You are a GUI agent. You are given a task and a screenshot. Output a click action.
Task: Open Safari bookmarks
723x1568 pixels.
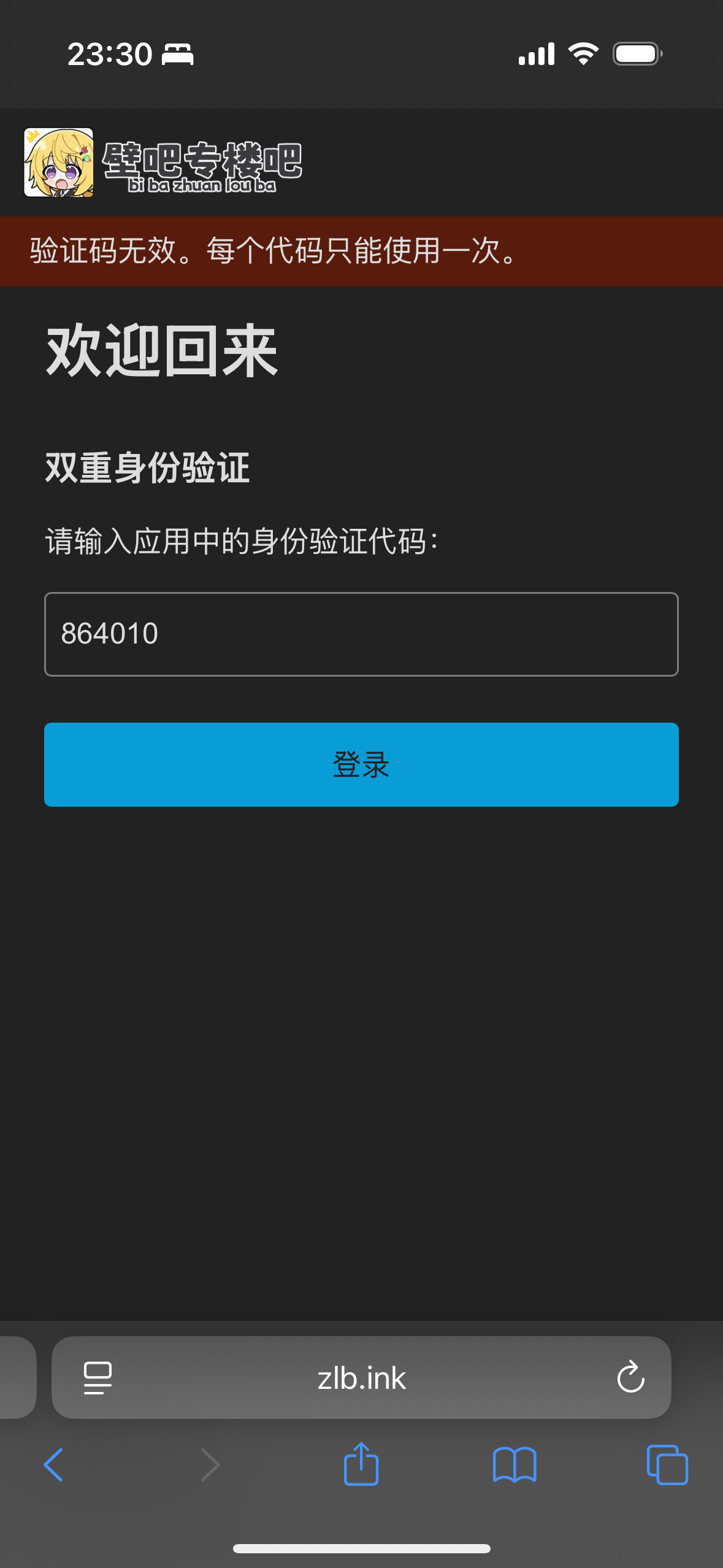515,1465
